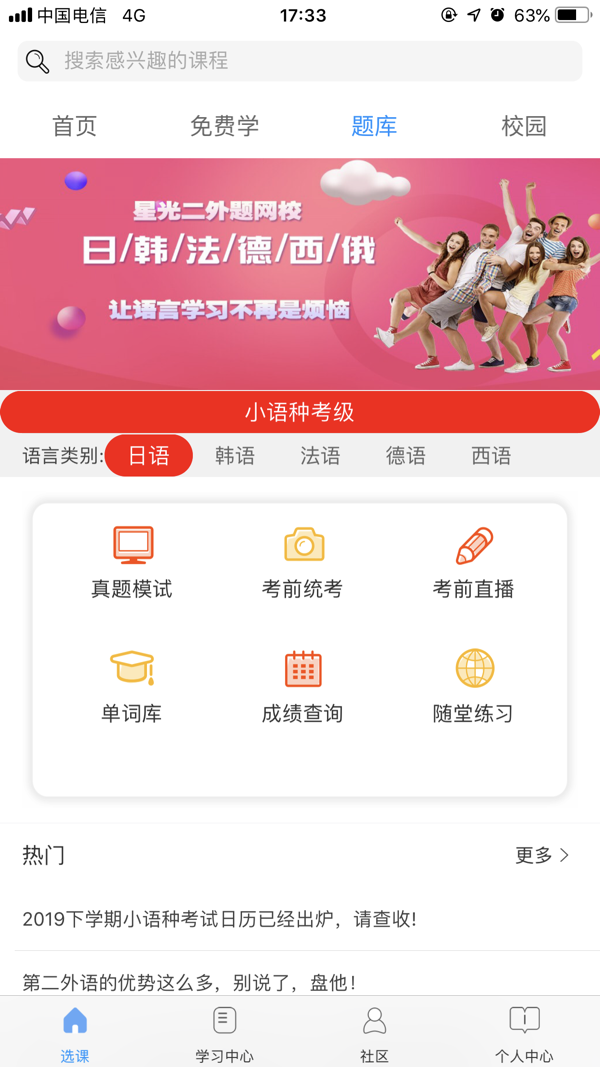Image resolution: width=600 pixels, height=1067 pixels.
Task: View 更多 hot articles
Action: (x=542, y=855)
